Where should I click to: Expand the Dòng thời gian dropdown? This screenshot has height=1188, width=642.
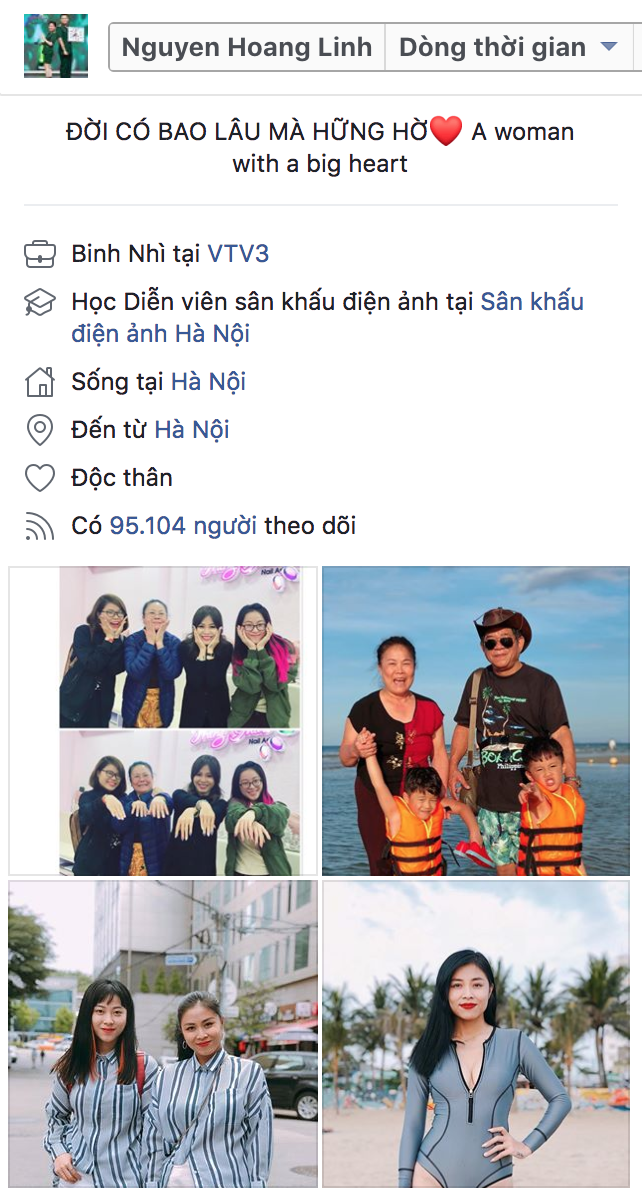507,47
